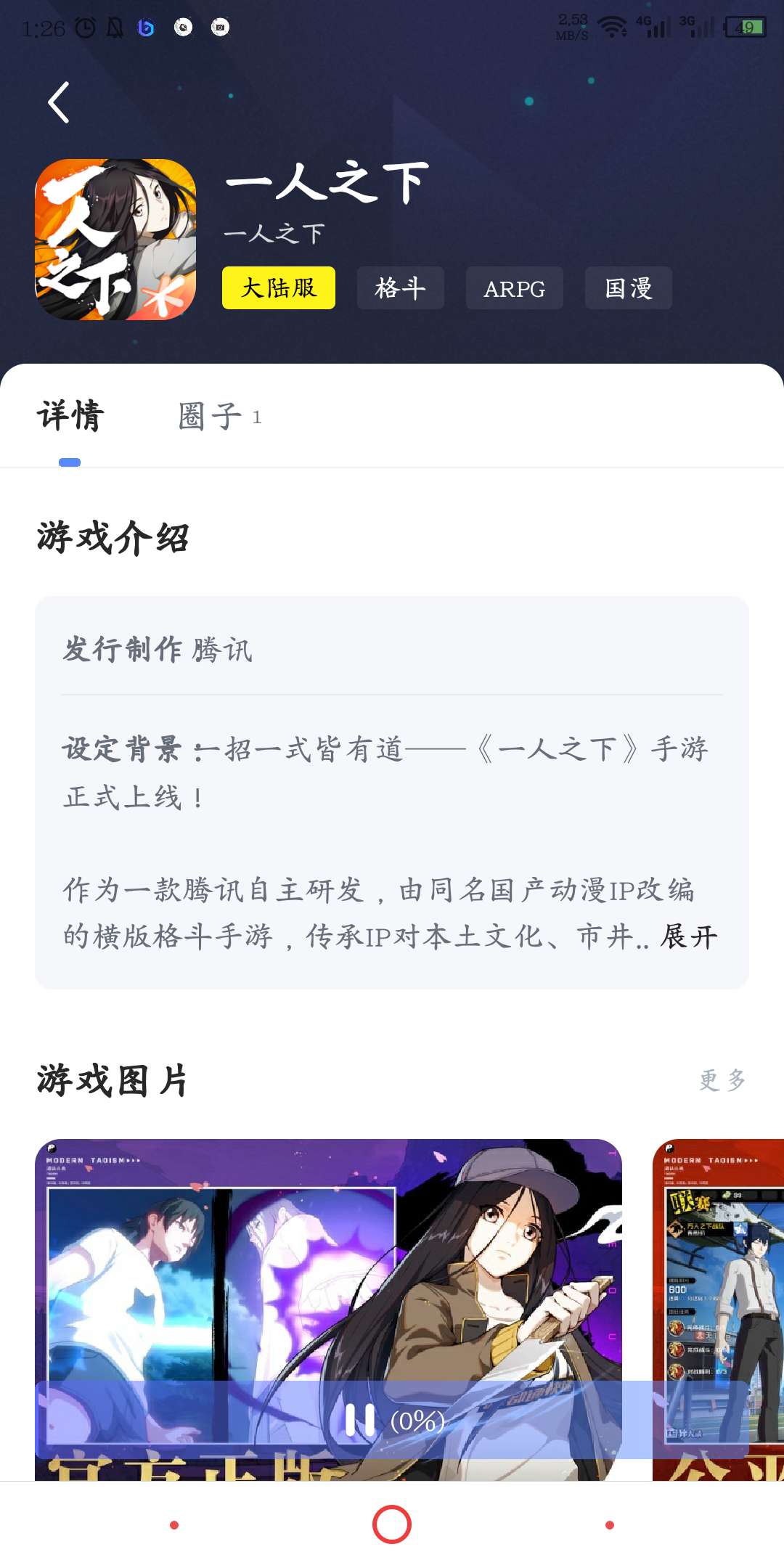
Task: Tap the 大陆服 server tag
Action: tap(279, 288)
